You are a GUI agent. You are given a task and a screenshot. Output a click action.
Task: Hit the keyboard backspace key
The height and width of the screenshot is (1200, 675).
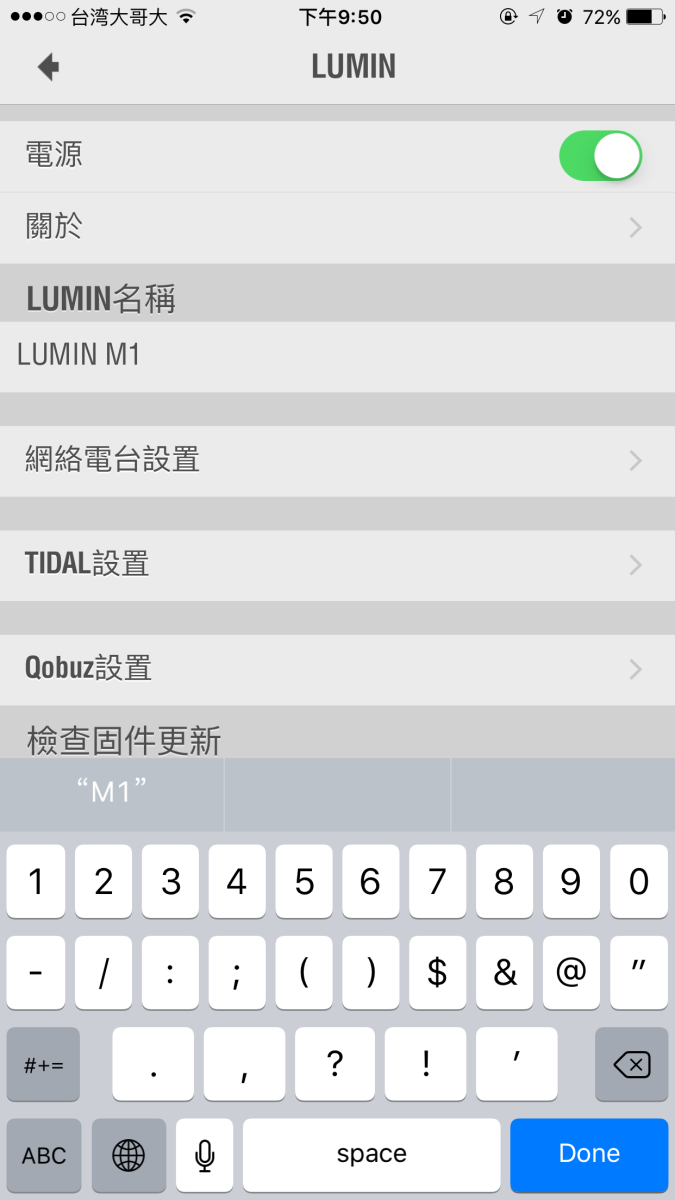pos(631,1064)
